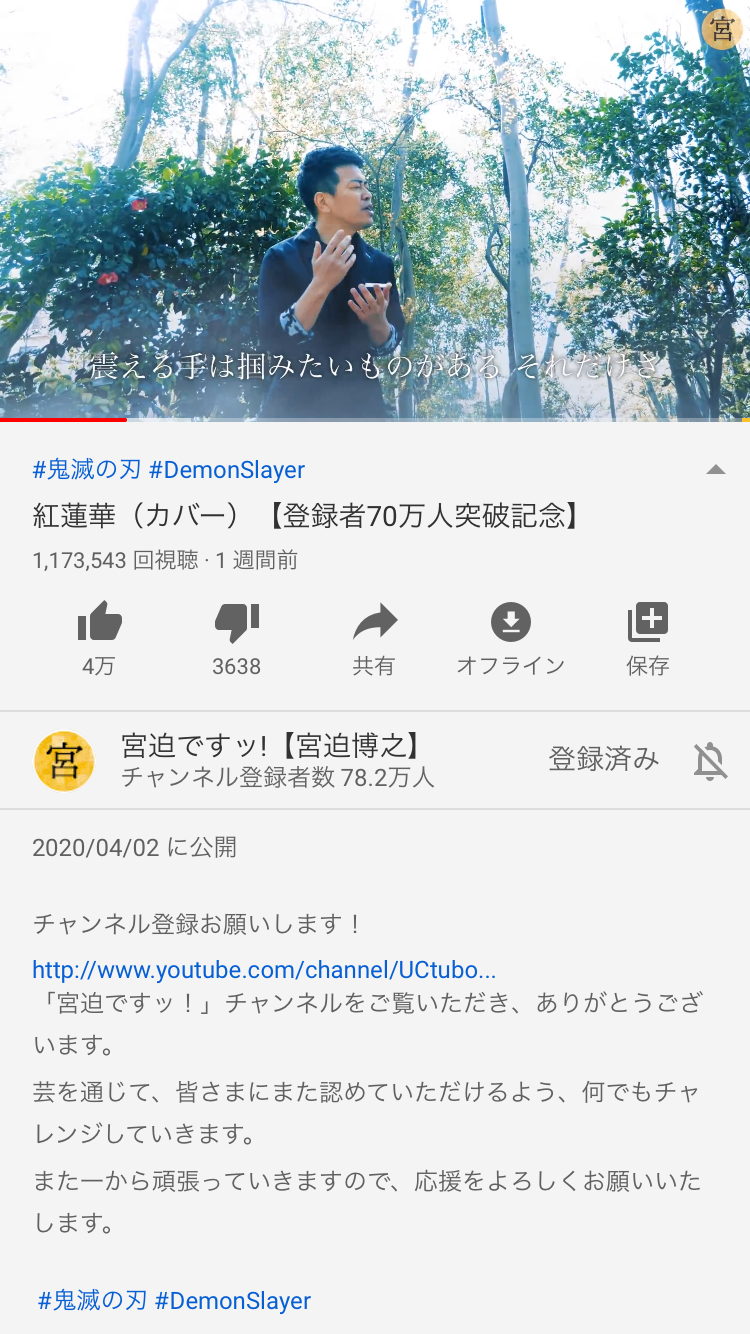Tap the 登録済み subscribed button

pos(603,759)
